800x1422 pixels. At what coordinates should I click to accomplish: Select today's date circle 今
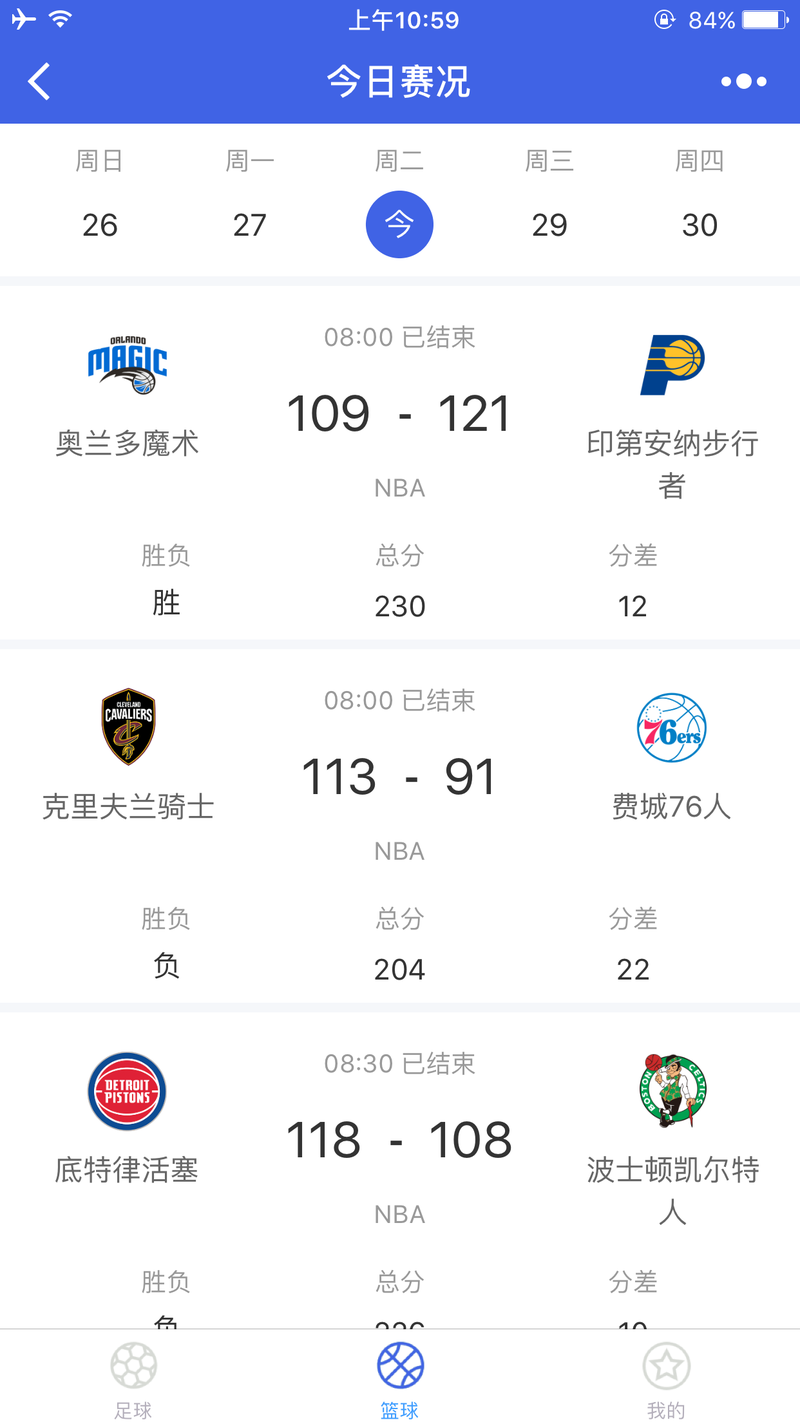[x=399, y=224]
